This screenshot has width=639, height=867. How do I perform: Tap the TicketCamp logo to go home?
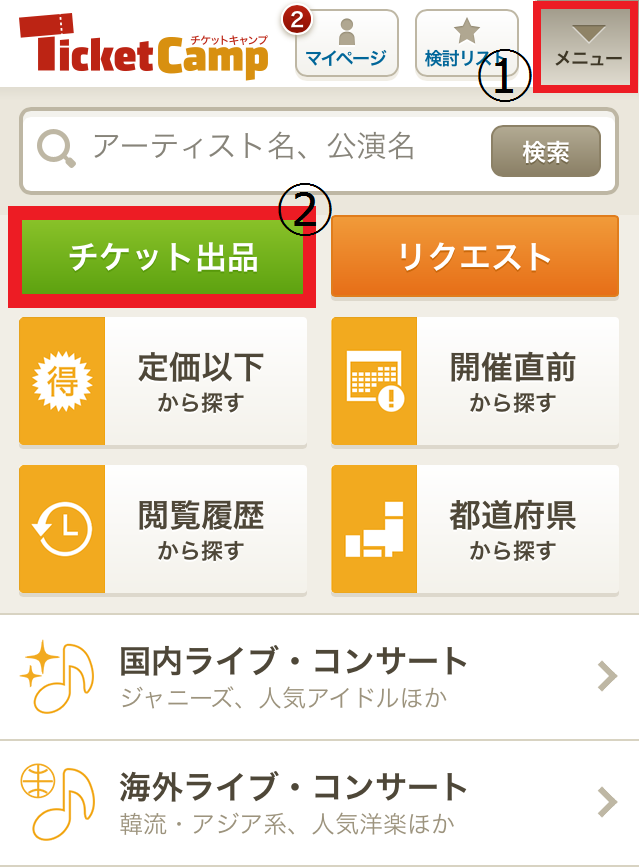click(x=143, y=46)
